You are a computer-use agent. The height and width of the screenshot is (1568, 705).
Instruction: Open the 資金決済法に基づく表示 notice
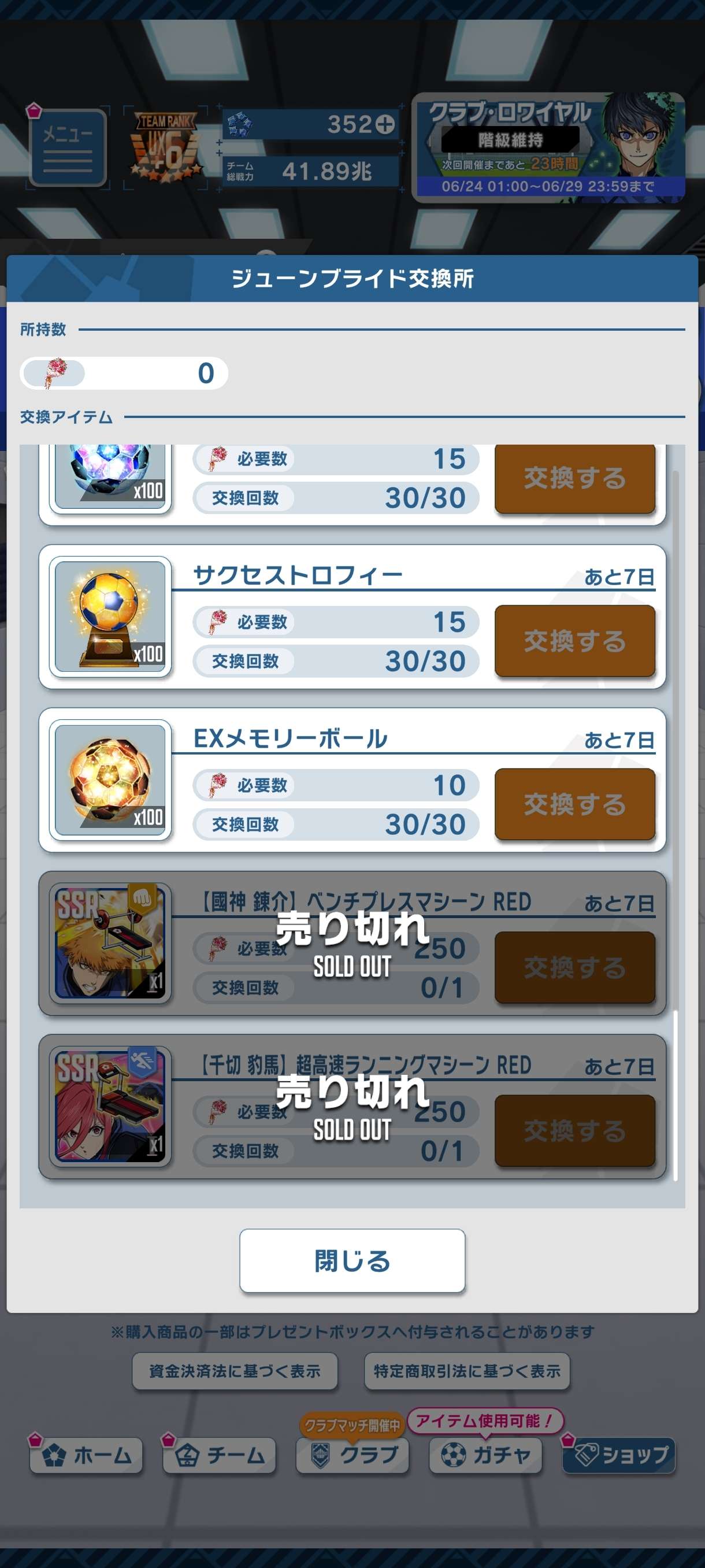235,1371
